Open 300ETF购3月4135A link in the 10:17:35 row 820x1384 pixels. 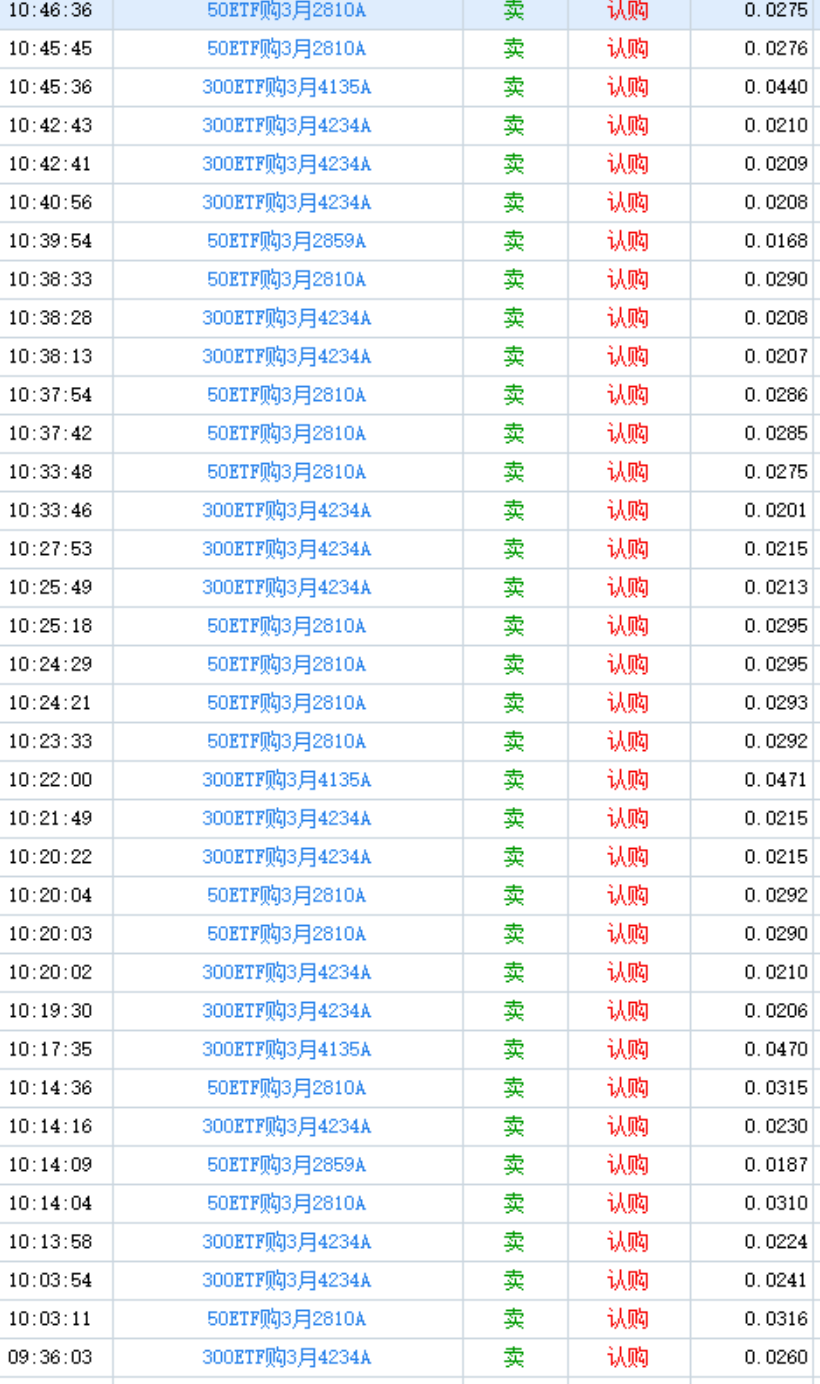pyautogui.click(x=286, y=1049)
